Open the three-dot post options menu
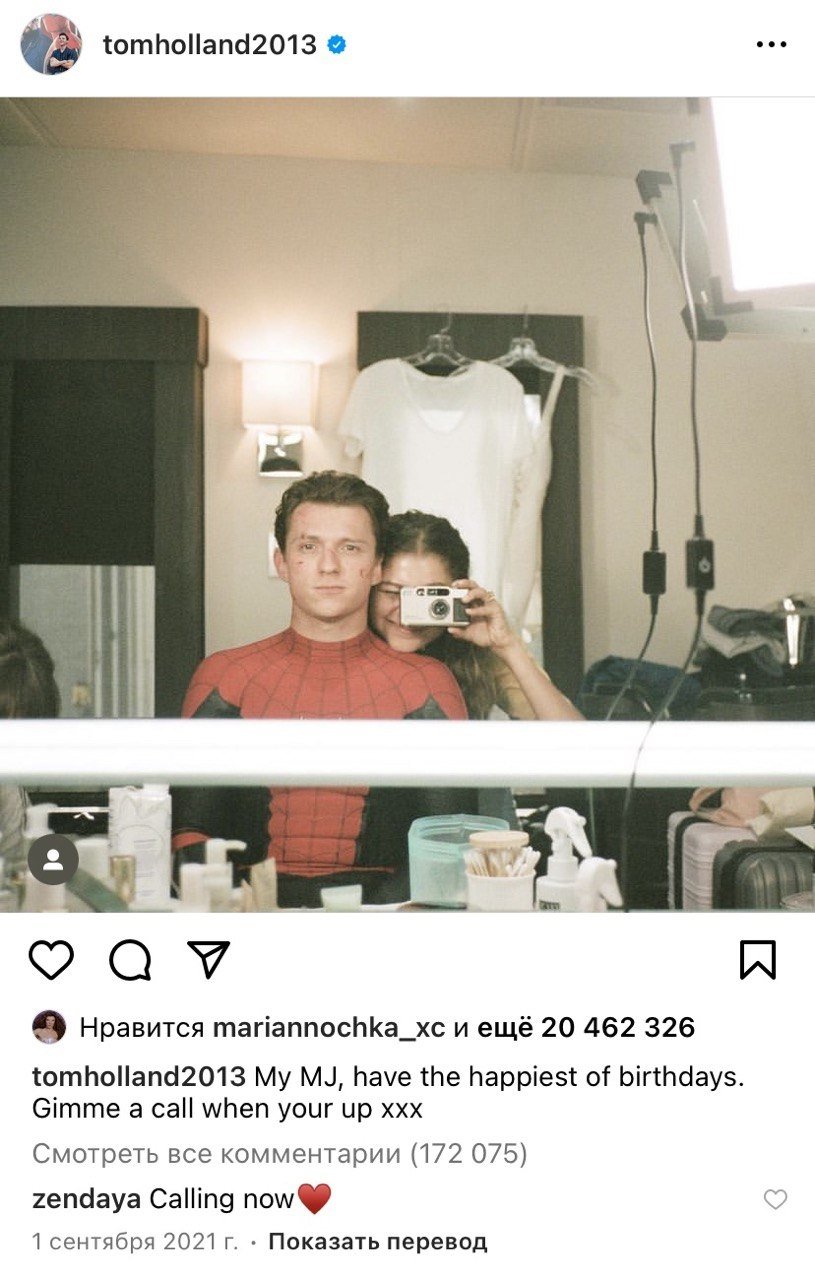This screenshot has width=815, height=1280. click(771, 45)
